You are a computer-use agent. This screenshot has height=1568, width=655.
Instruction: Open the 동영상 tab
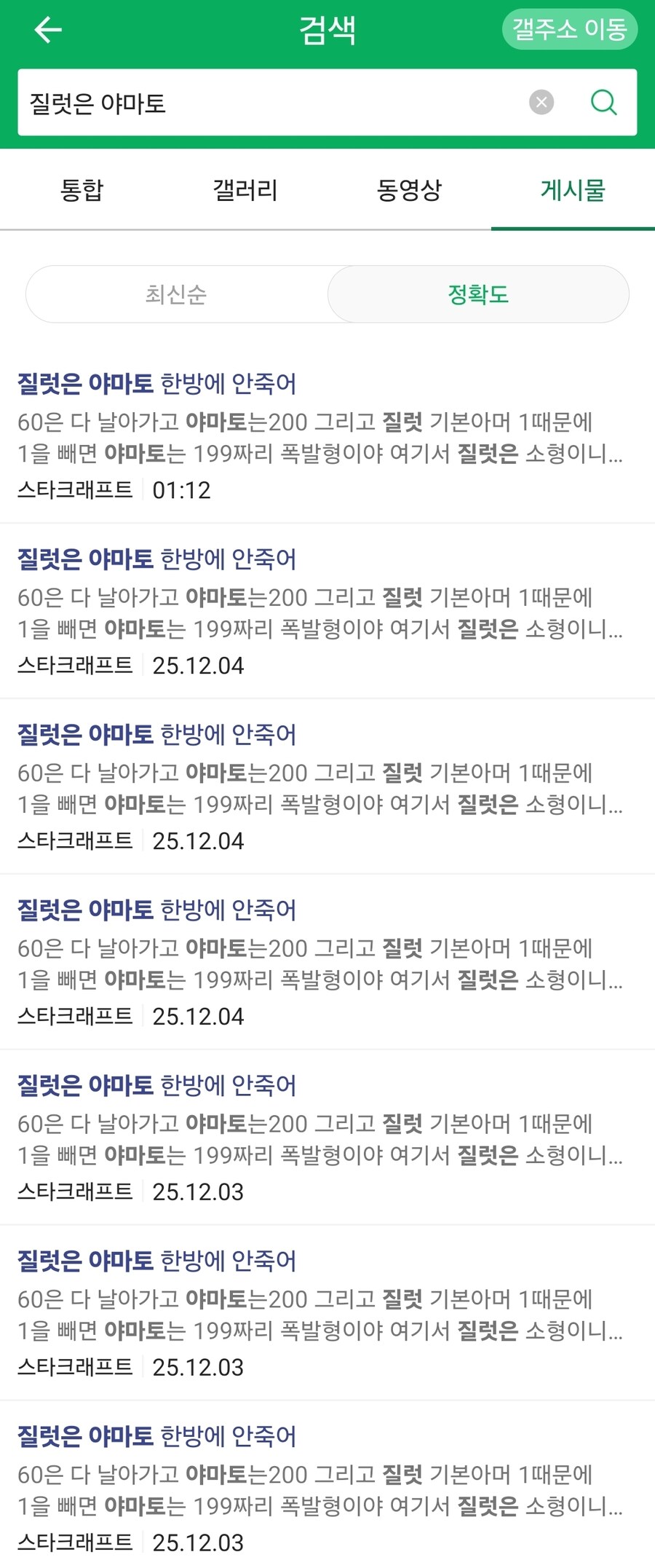point(410,189)
